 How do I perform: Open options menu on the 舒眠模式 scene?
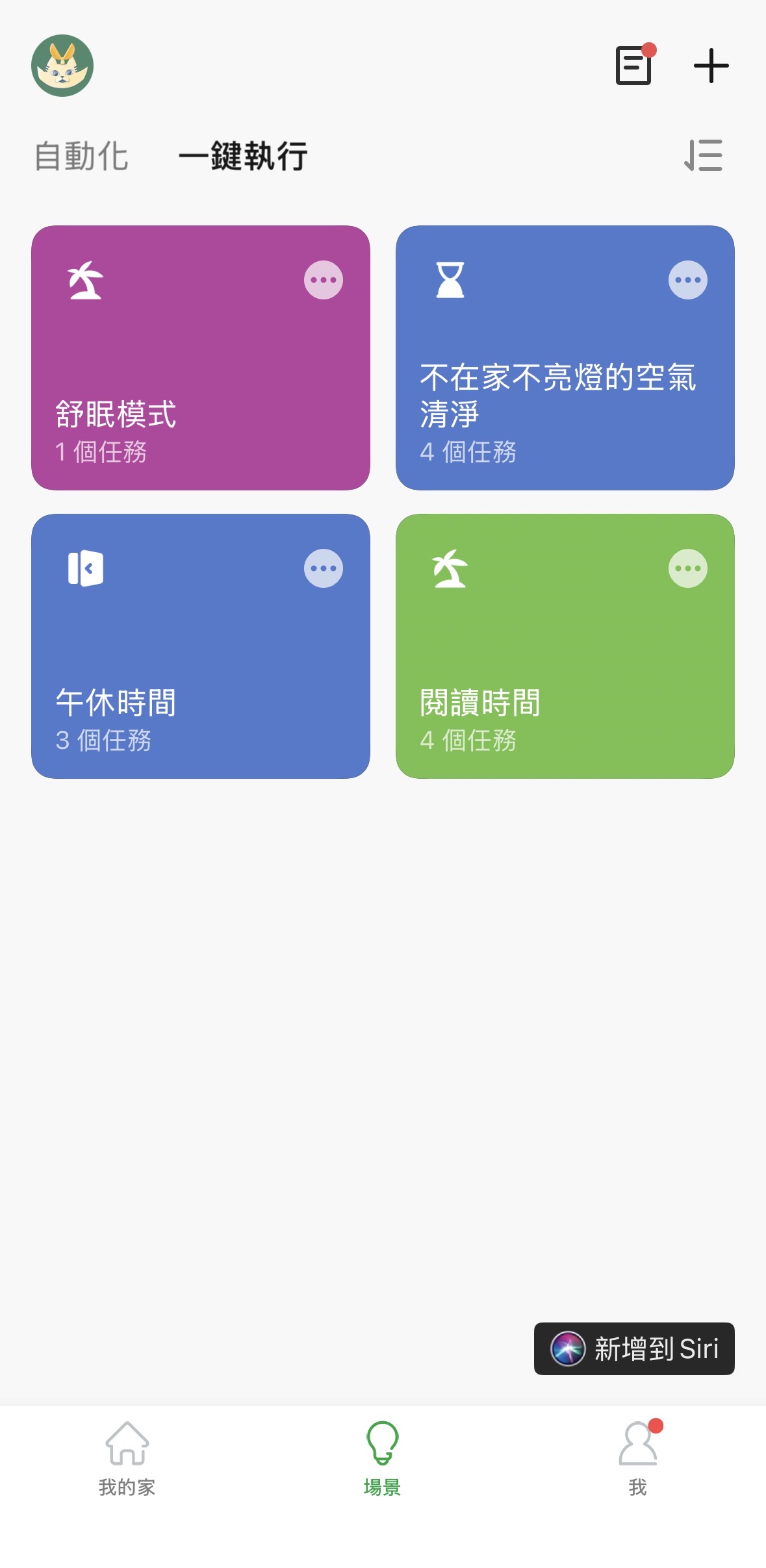click(324, 279)
